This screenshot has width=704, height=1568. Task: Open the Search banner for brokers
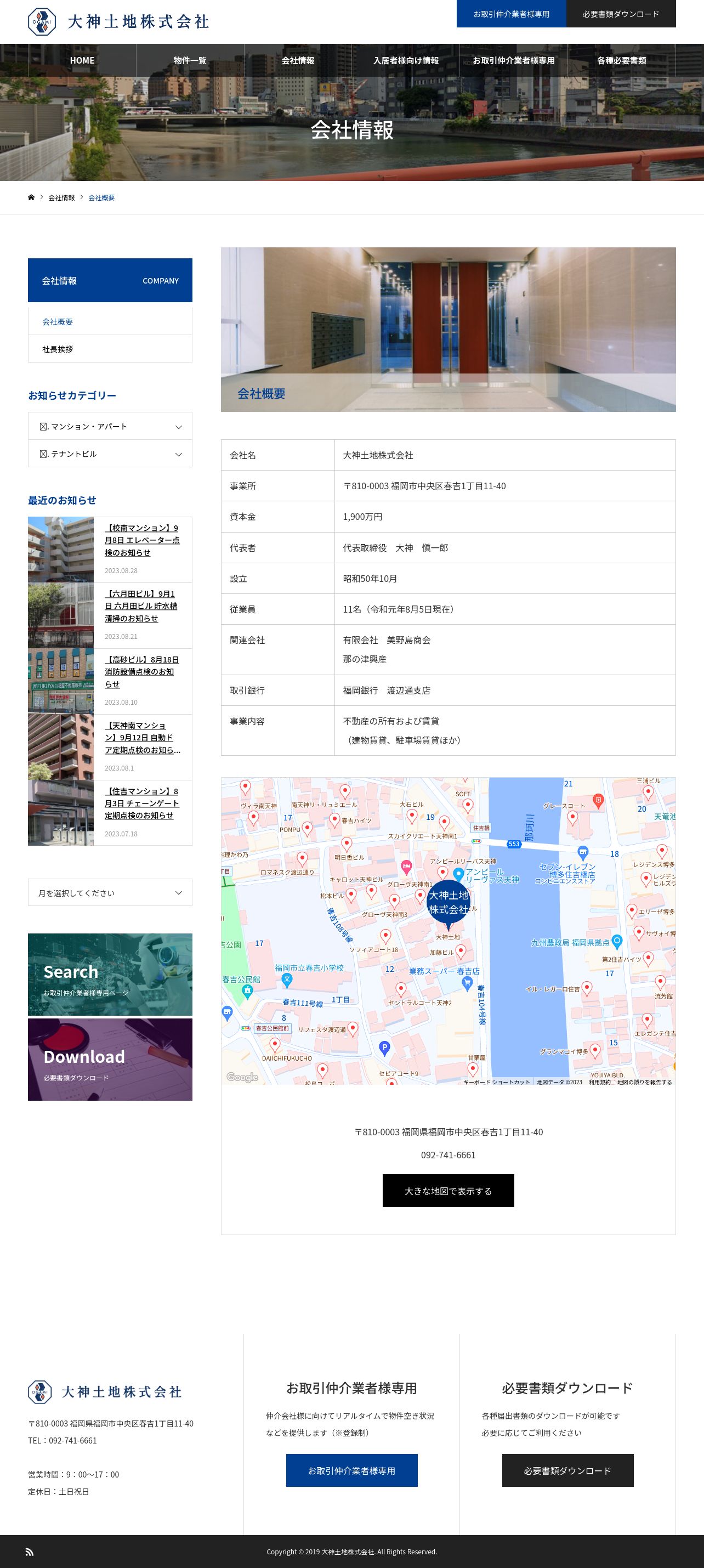(110, 975)
